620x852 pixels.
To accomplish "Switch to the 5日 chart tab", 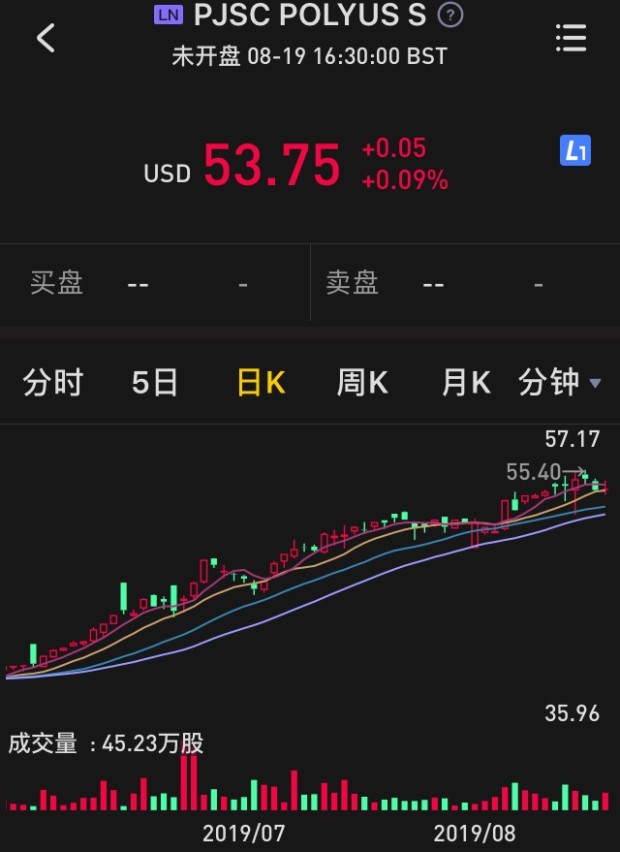I will pos(155,382).
